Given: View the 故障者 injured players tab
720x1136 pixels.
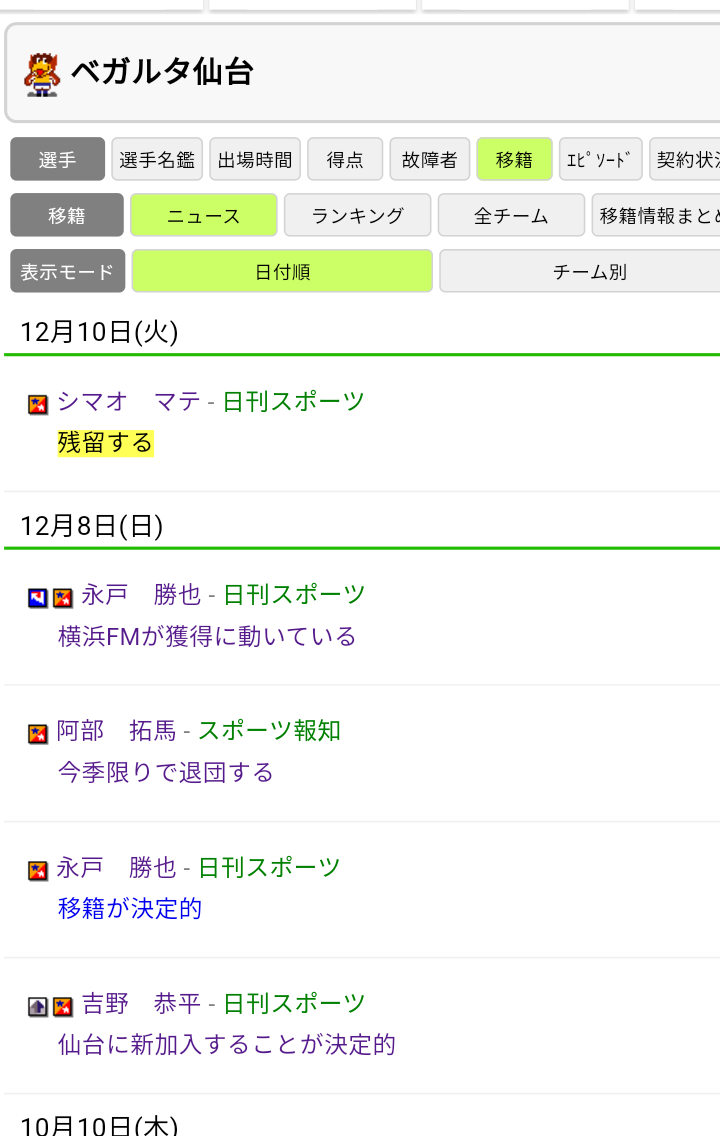Looking at the screenshot, I should tap(429, 159).
